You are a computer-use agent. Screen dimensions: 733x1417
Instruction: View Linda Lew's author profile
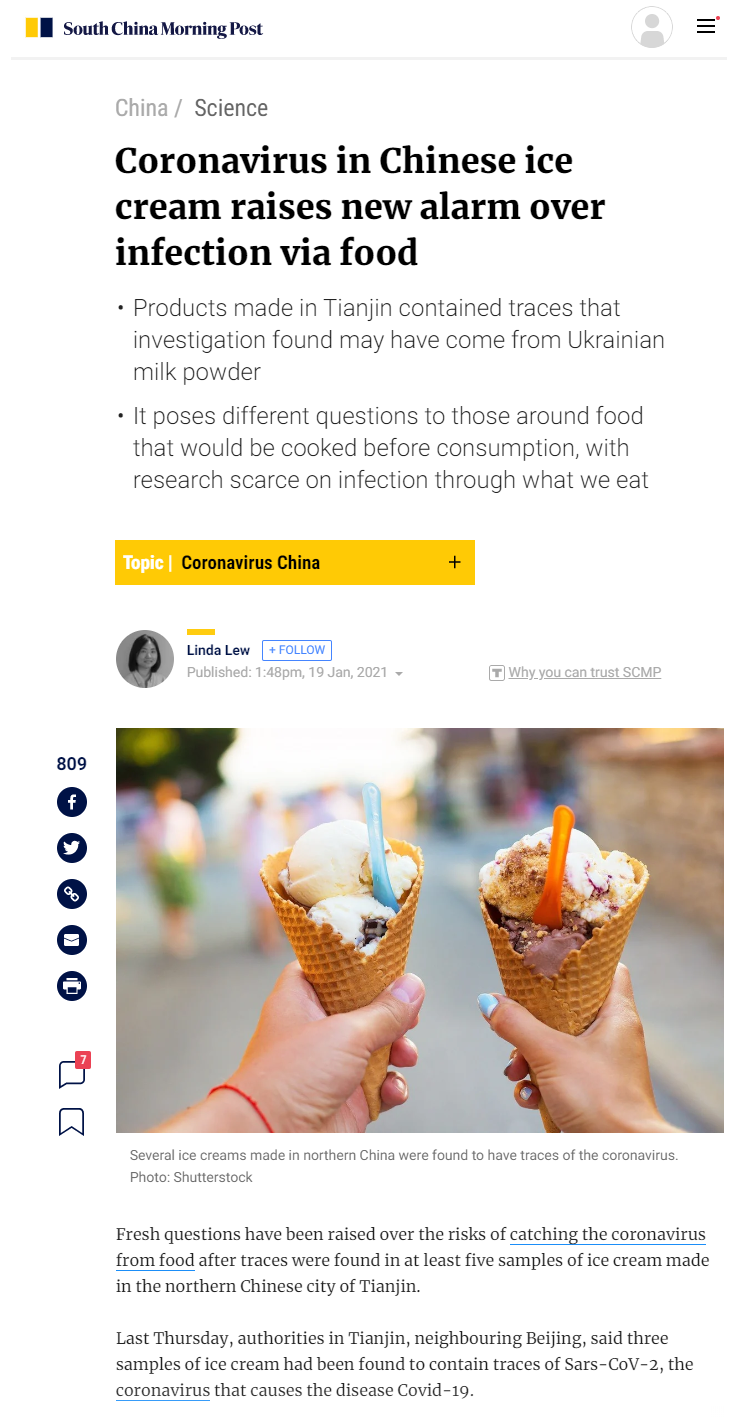point(218,650)
